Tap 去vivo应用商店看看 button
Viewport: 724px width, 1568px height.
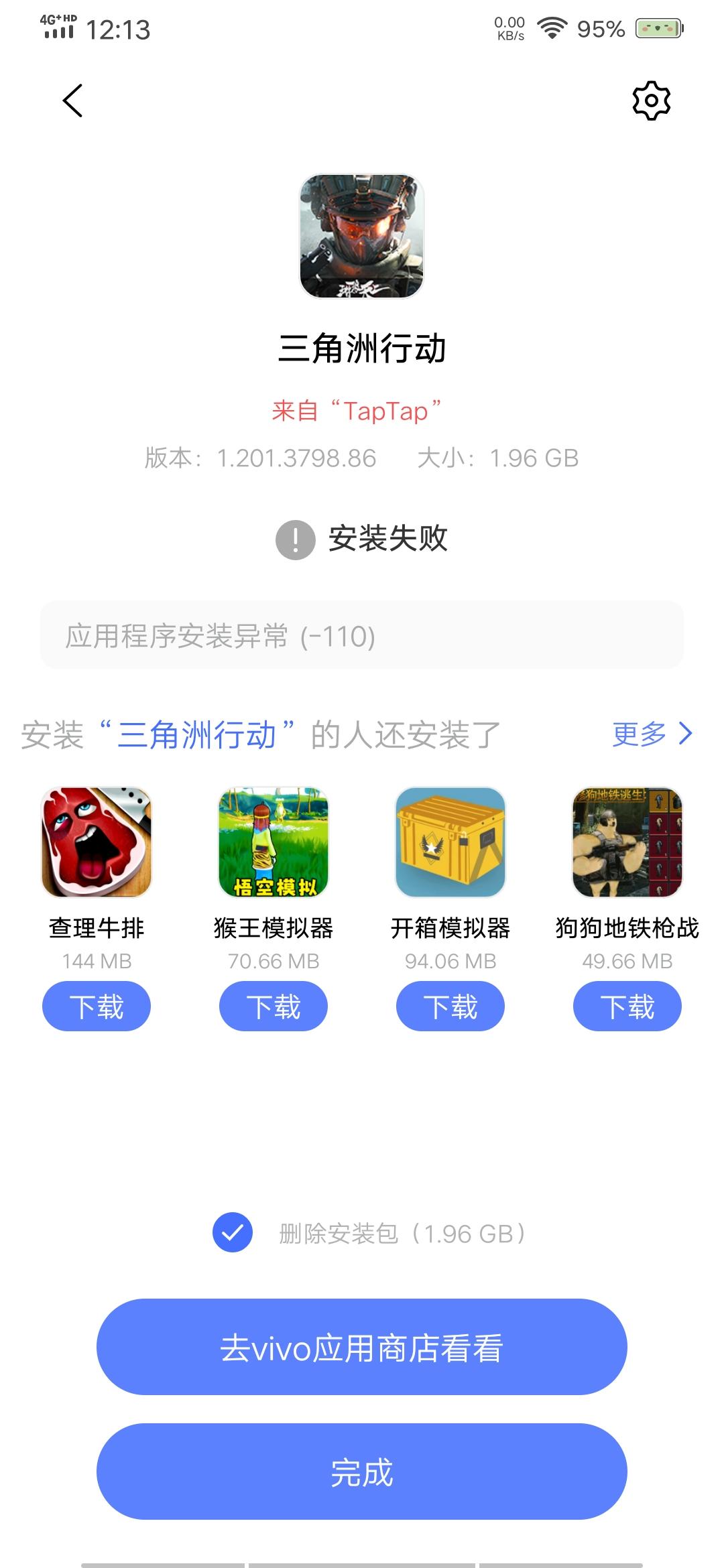pos(362,1348)
